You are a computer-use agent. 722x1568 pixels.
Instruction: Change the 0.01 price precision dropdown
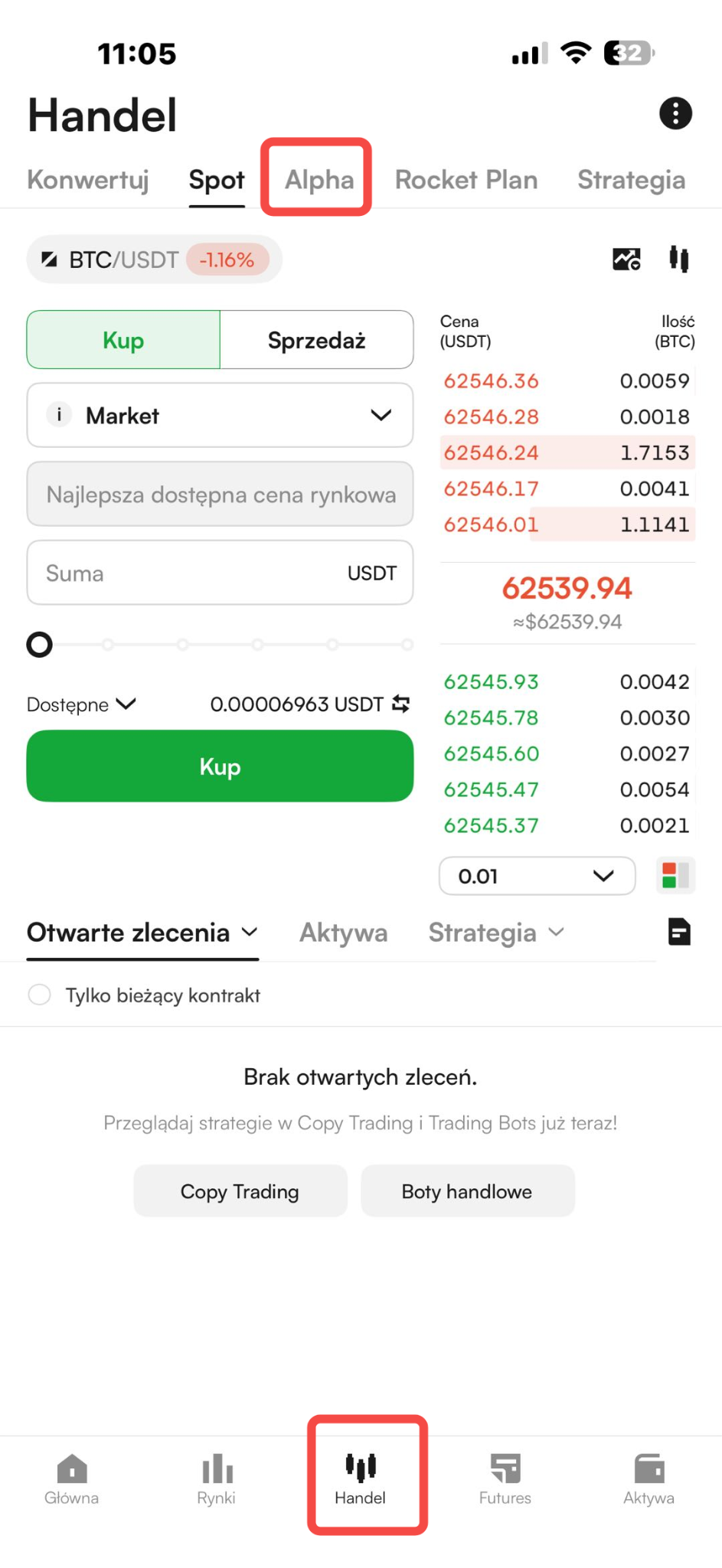point(537,876)
